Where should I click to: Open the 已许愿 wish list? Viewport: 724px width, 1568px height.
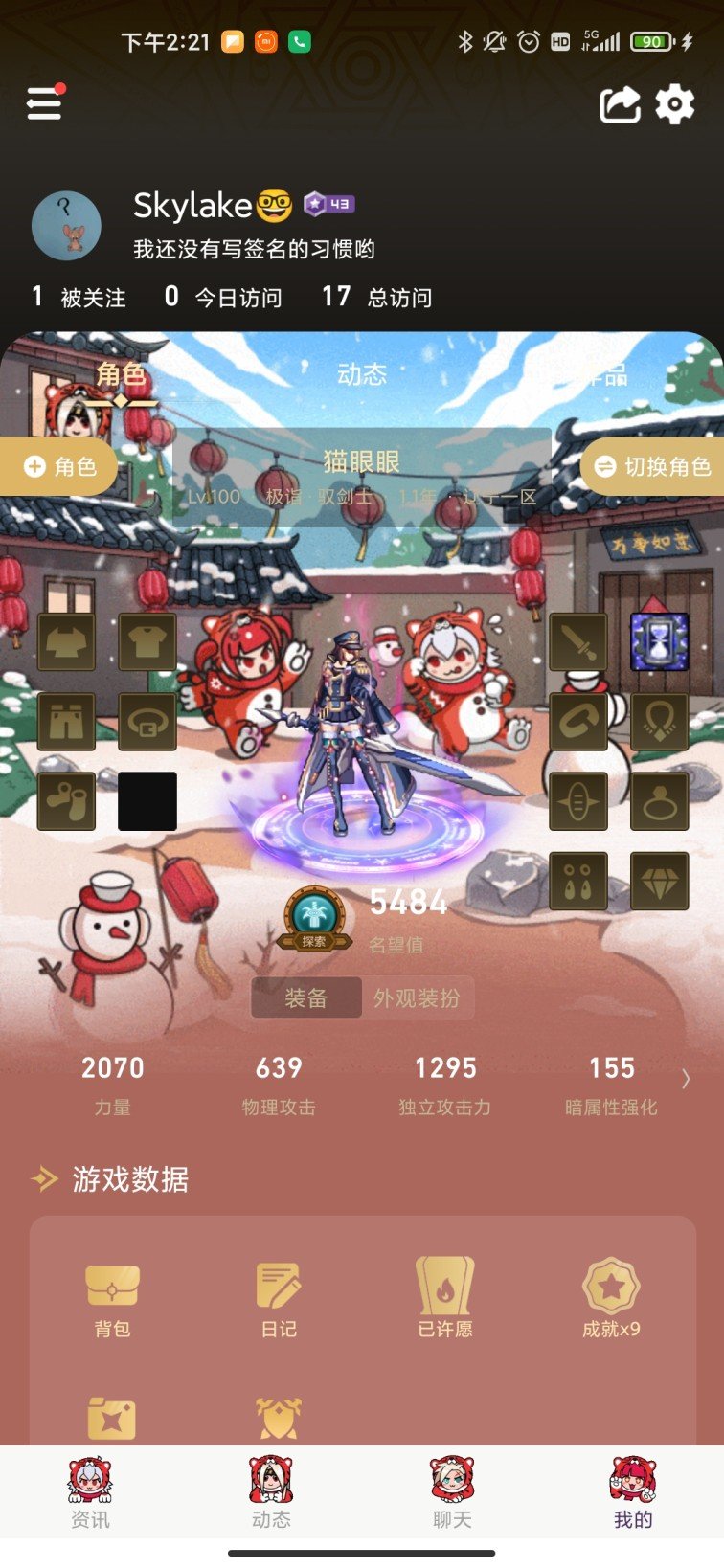[445, 1298]
